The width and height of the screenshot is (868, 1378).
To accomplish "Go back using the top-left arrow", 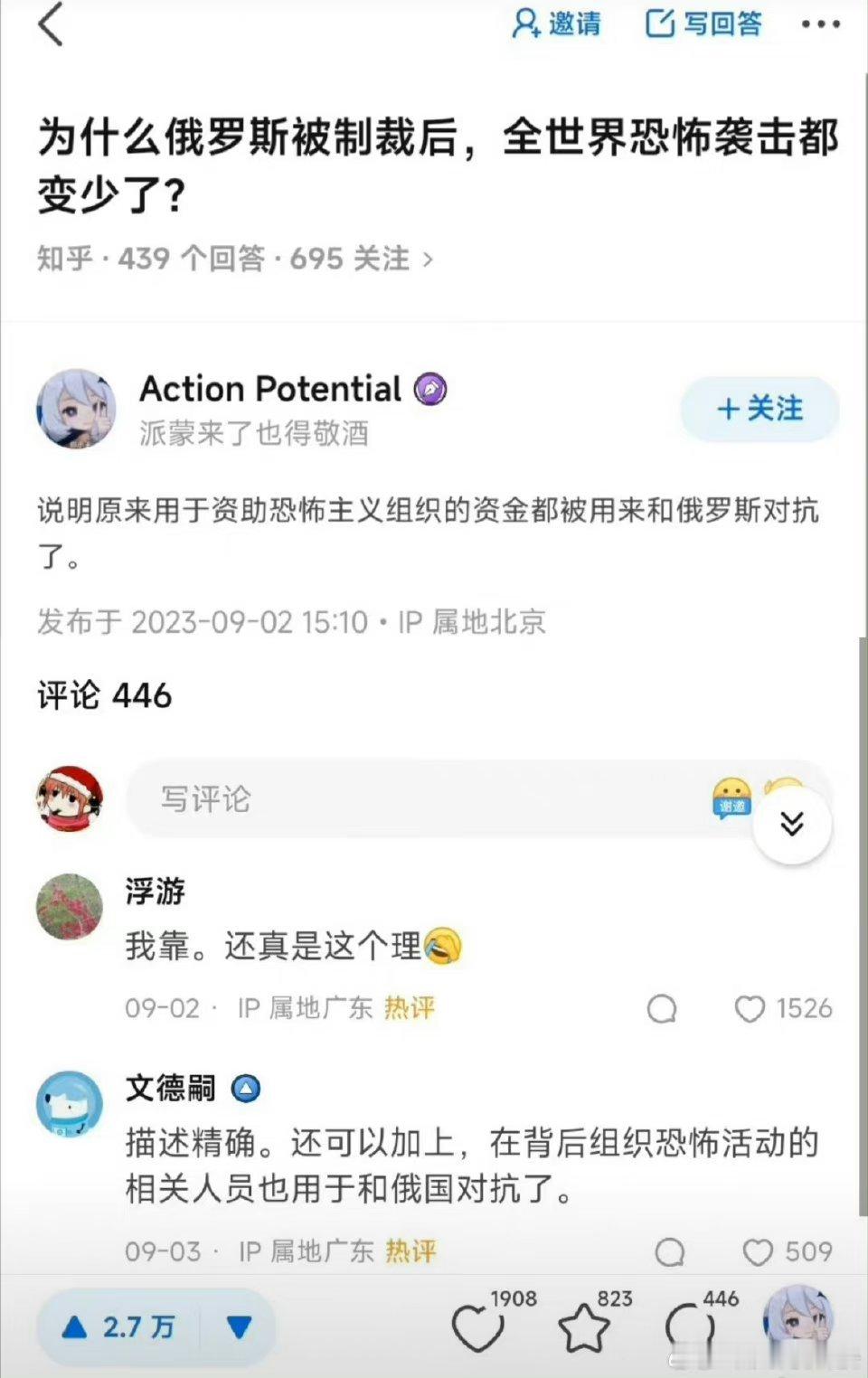I will (x=51, y=24).
